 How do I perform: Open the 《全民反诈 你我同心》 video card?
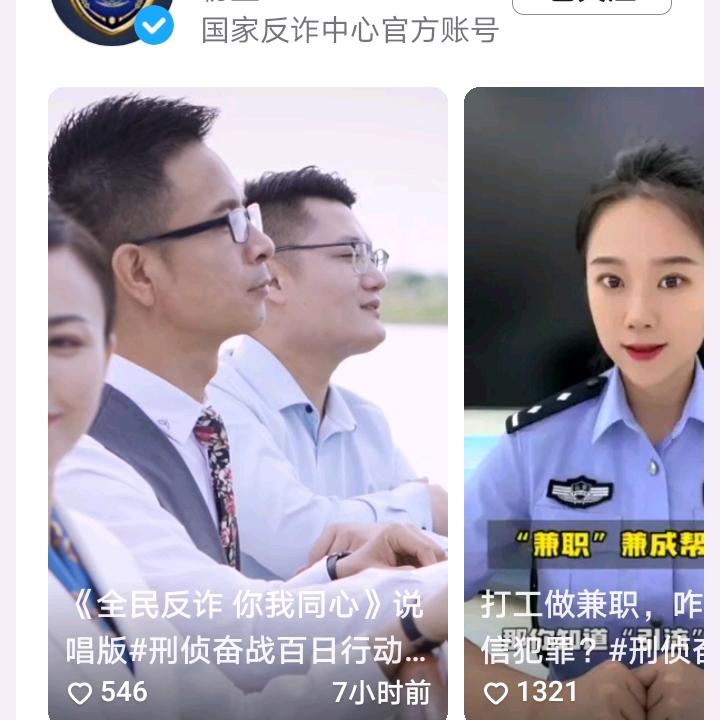248,380
